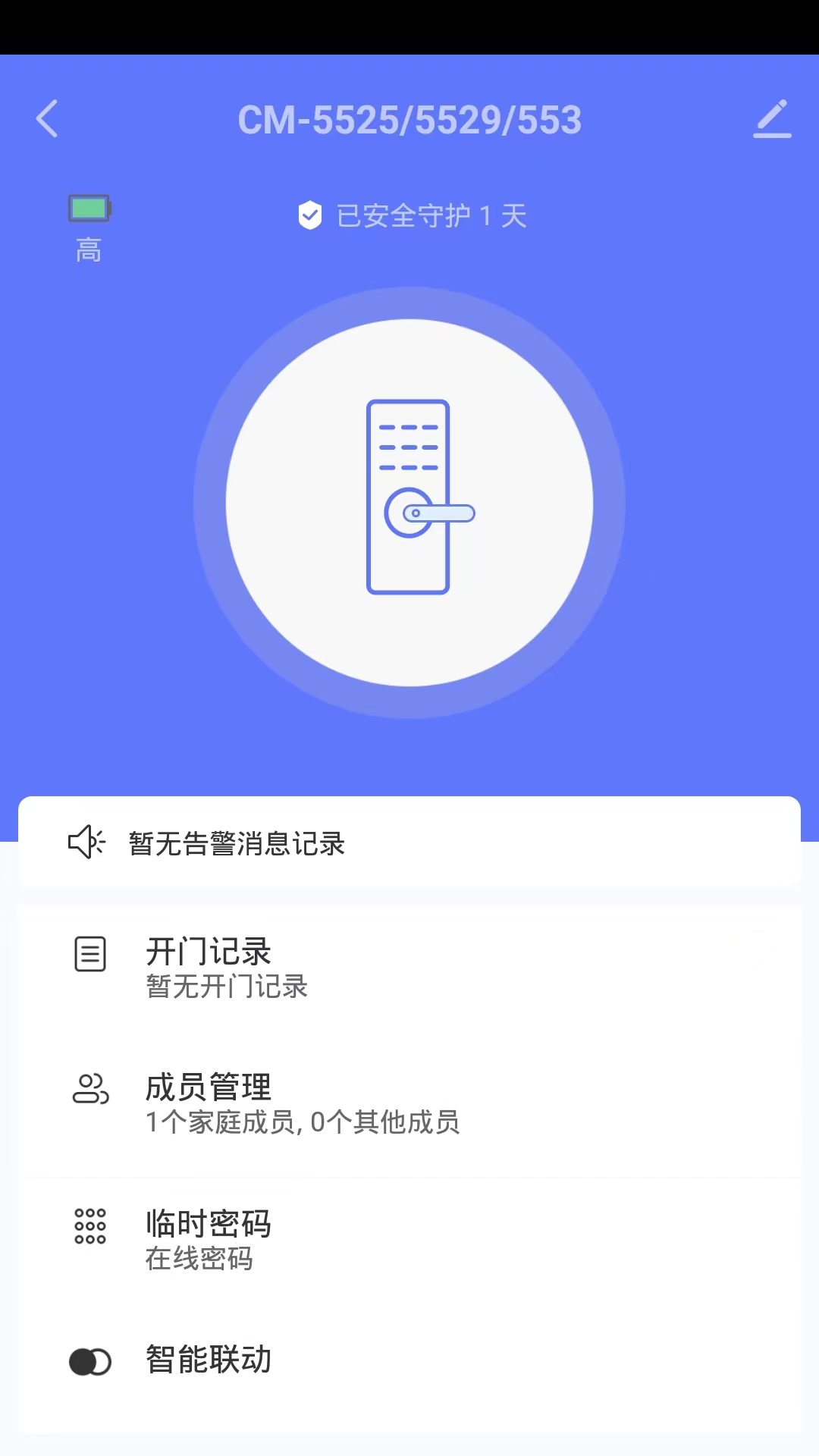The image size is (819, 1456).
Task: Open 智能联动 smart linkage
Action: coord(409,1360)
